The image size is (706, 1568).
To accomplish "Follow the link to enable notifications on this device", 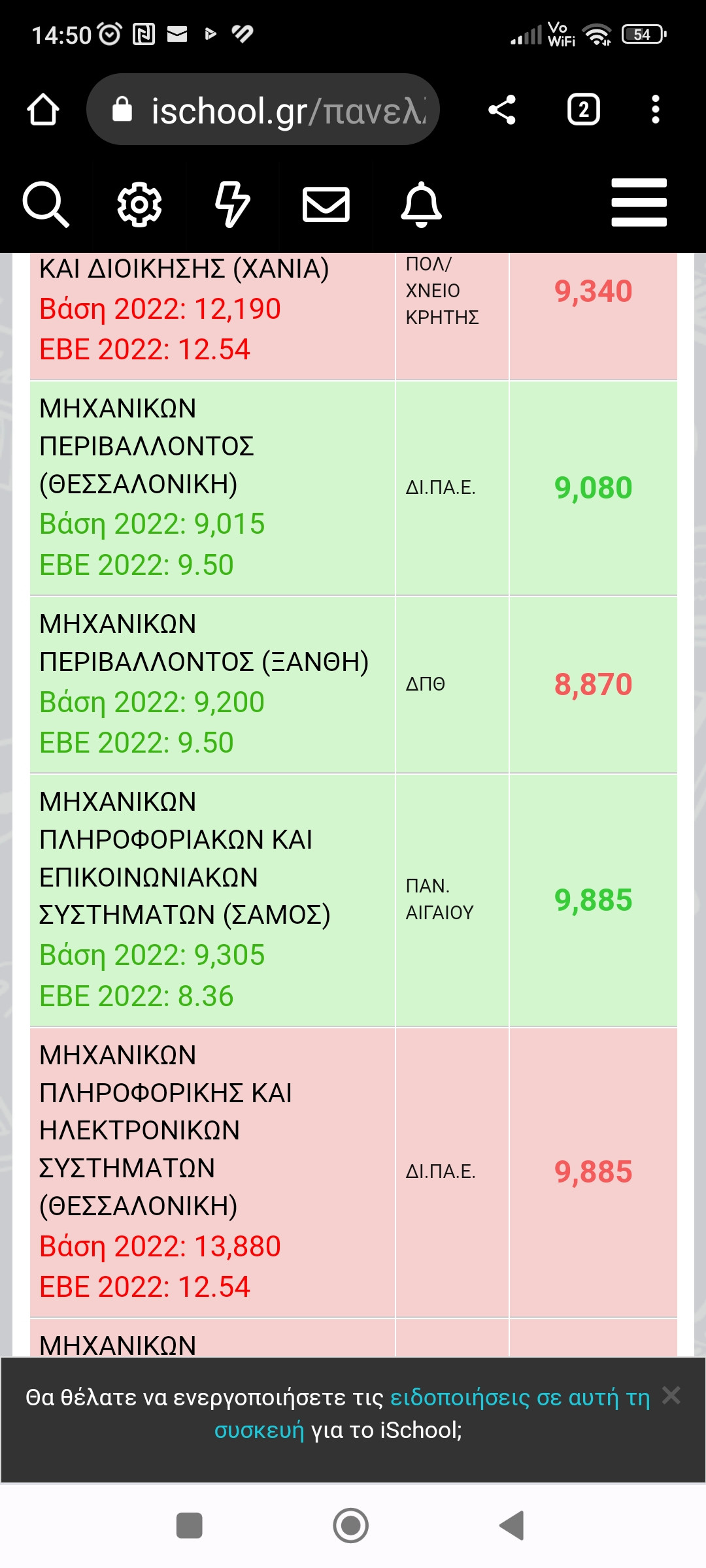I will click(432, 1413).
